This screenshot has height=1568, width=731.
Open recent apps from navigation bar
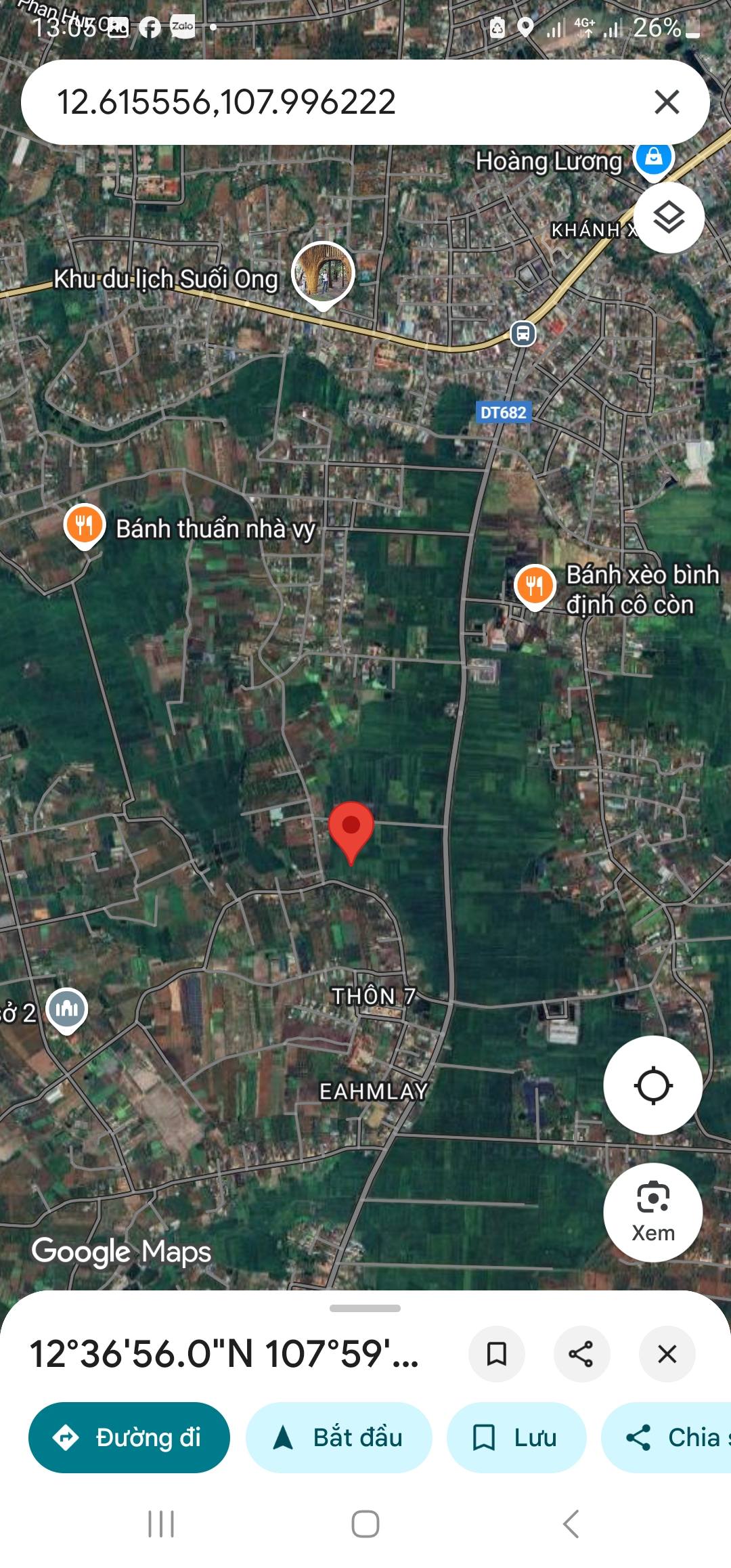[161, 1524]
